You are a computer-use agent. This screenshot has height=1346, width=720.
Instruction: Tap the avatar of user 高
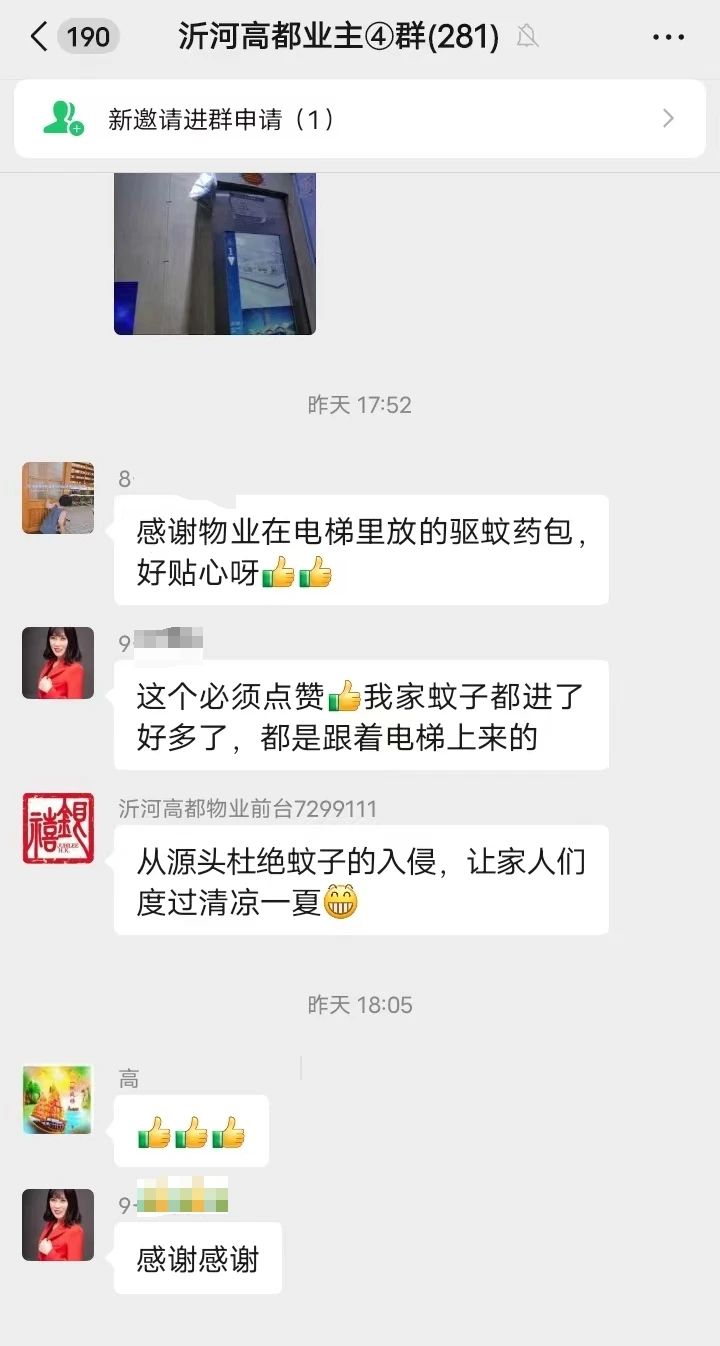click(58, 1099)
